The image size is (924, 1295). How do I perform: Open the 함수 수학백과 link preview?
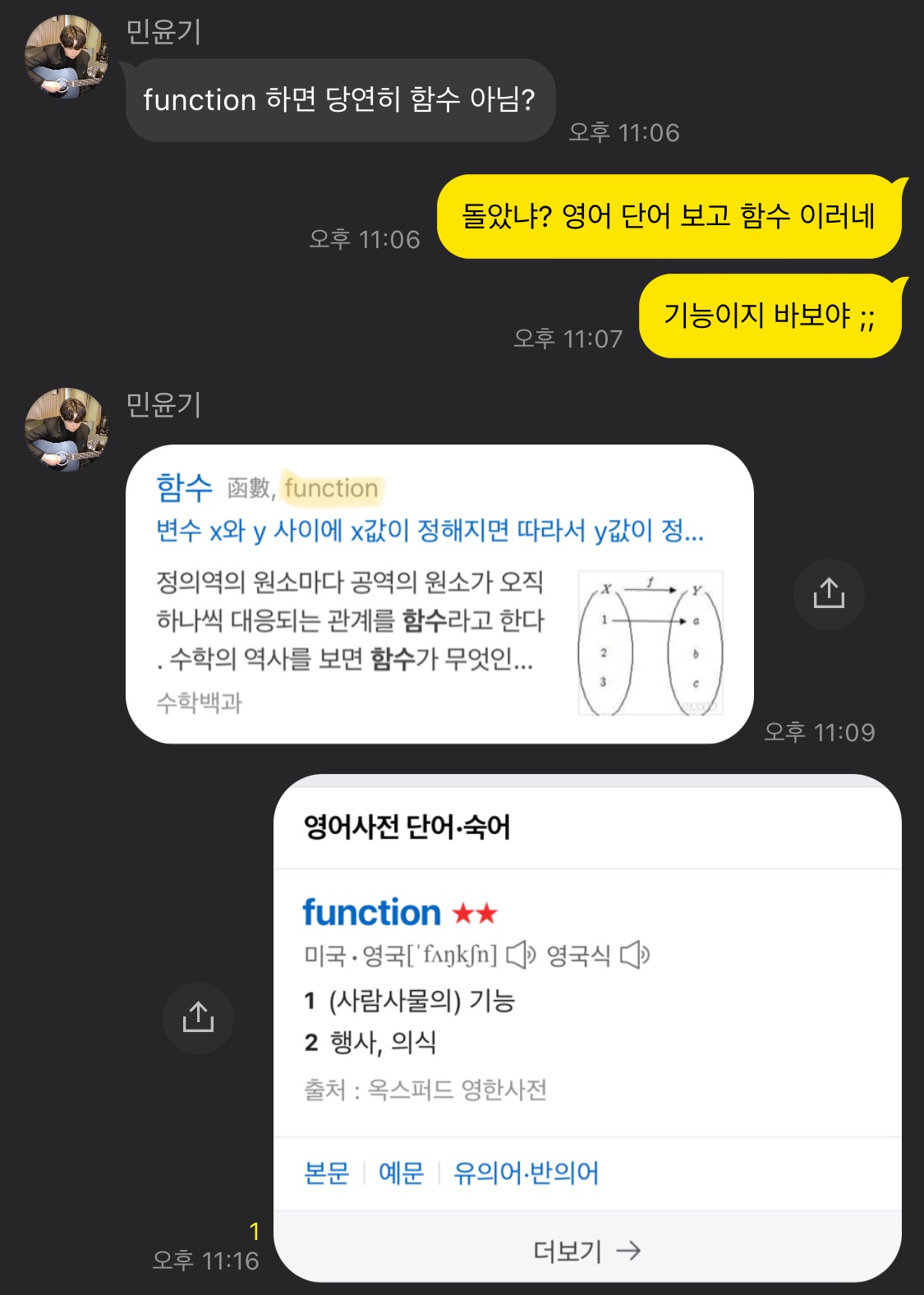point(439,593)
